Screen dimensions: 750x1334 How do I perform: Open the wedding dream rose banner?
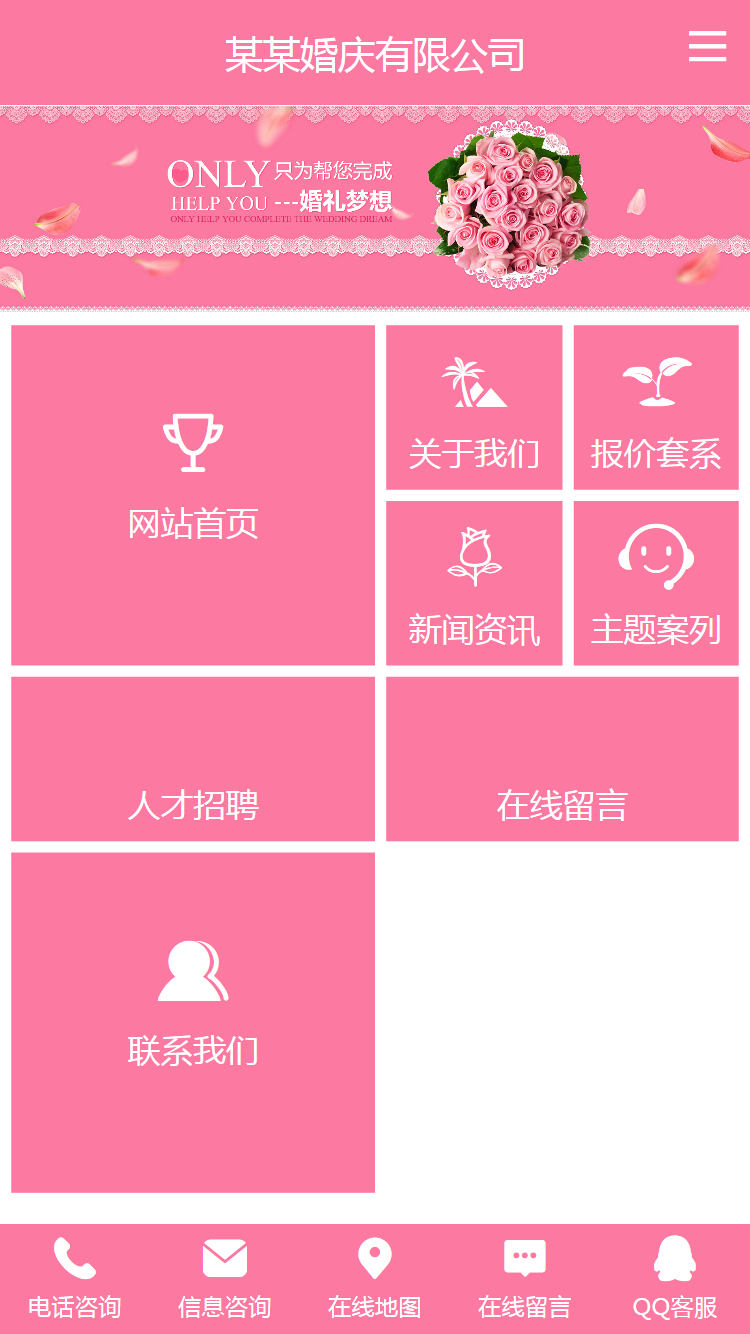click(375, 207)
